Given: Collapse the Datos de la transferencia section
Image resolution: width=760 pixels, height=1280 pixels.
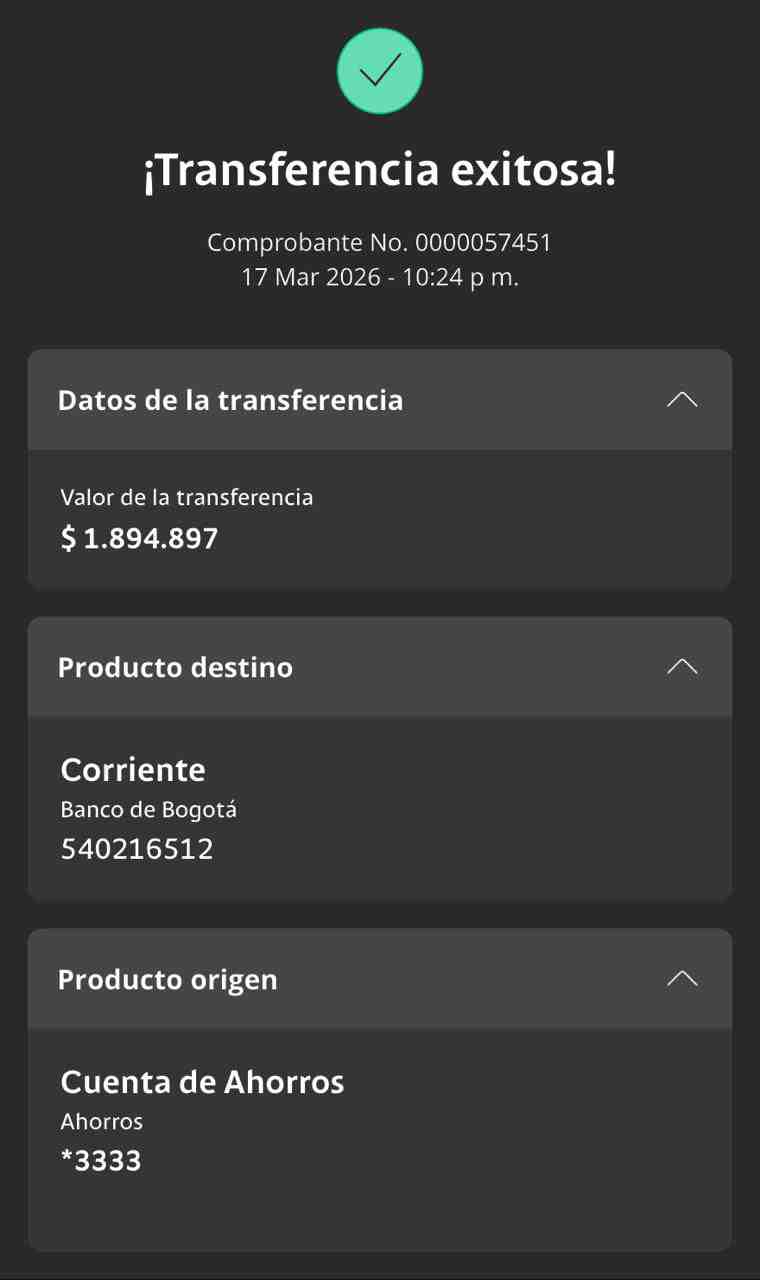Looking at the screenshot, I should [682, 400].
